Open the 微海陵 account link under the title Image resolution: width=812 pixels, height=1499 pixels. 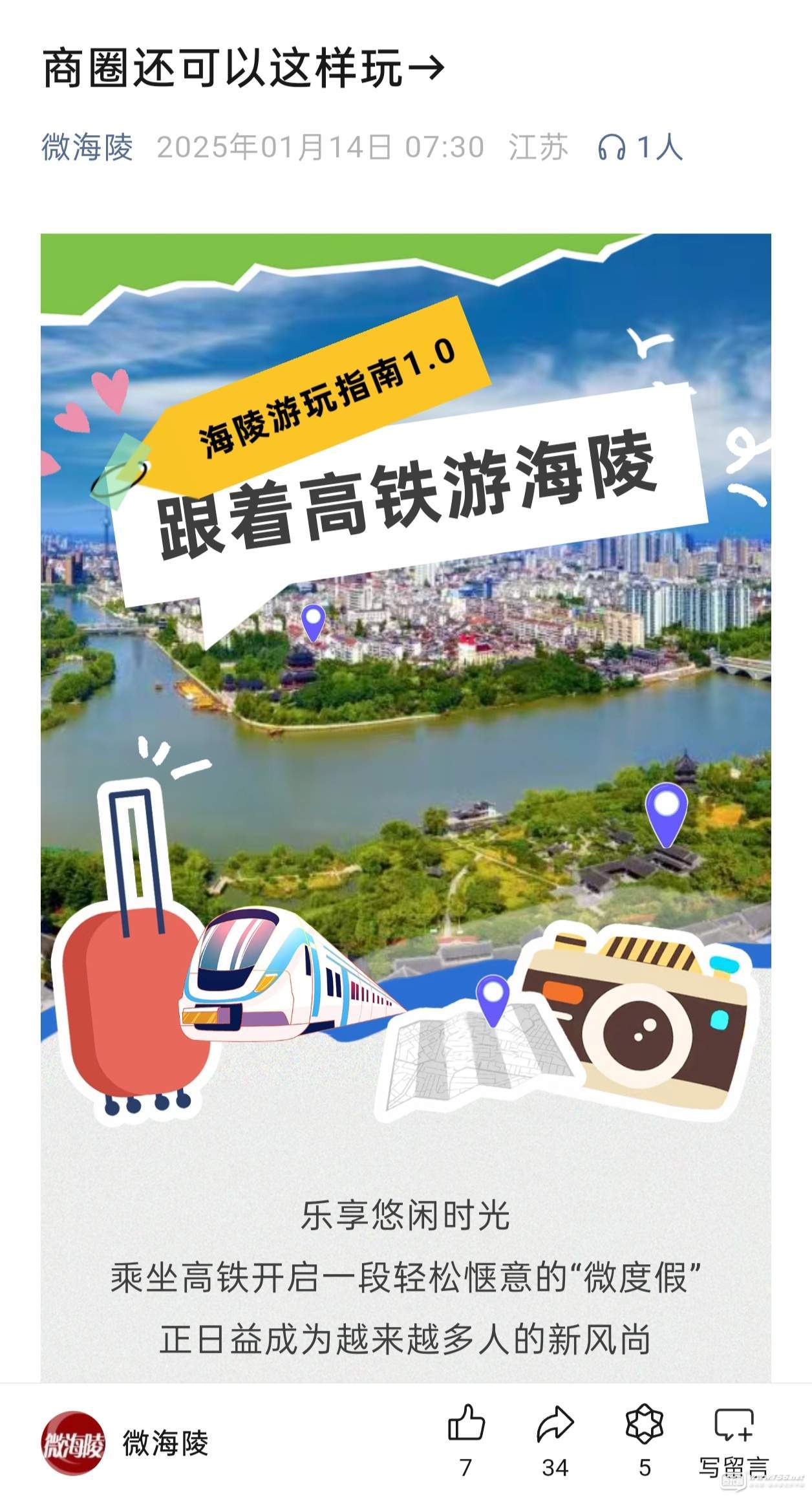click(87, 147)
